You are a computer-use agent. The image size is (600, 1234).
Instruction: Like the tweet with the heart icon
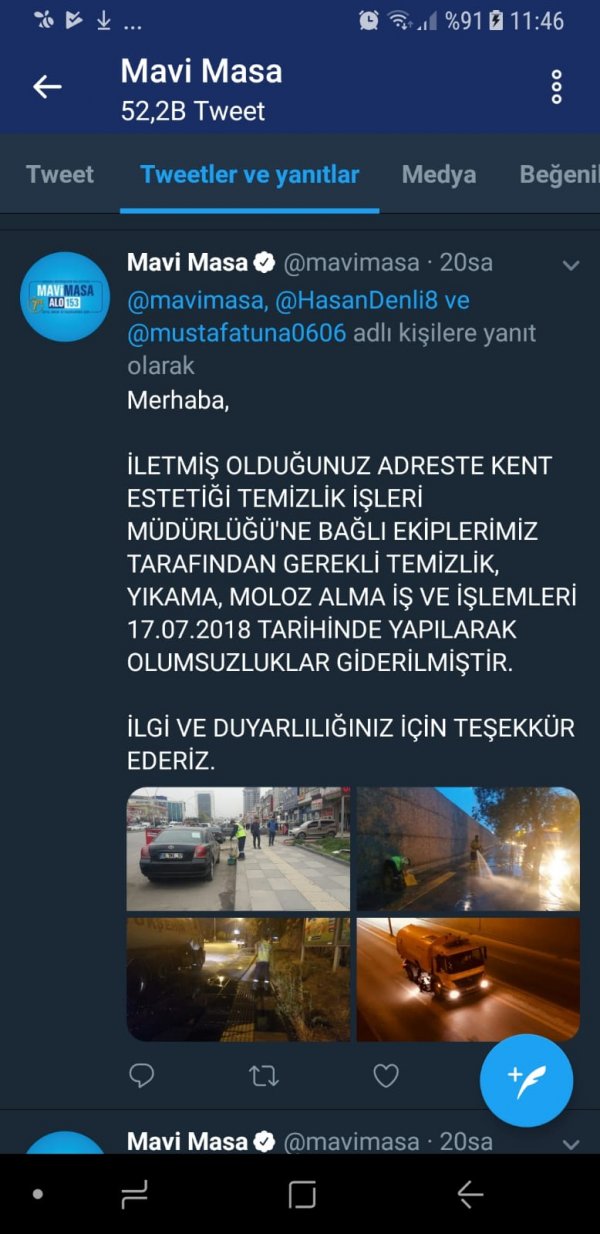coord(386,1076)
